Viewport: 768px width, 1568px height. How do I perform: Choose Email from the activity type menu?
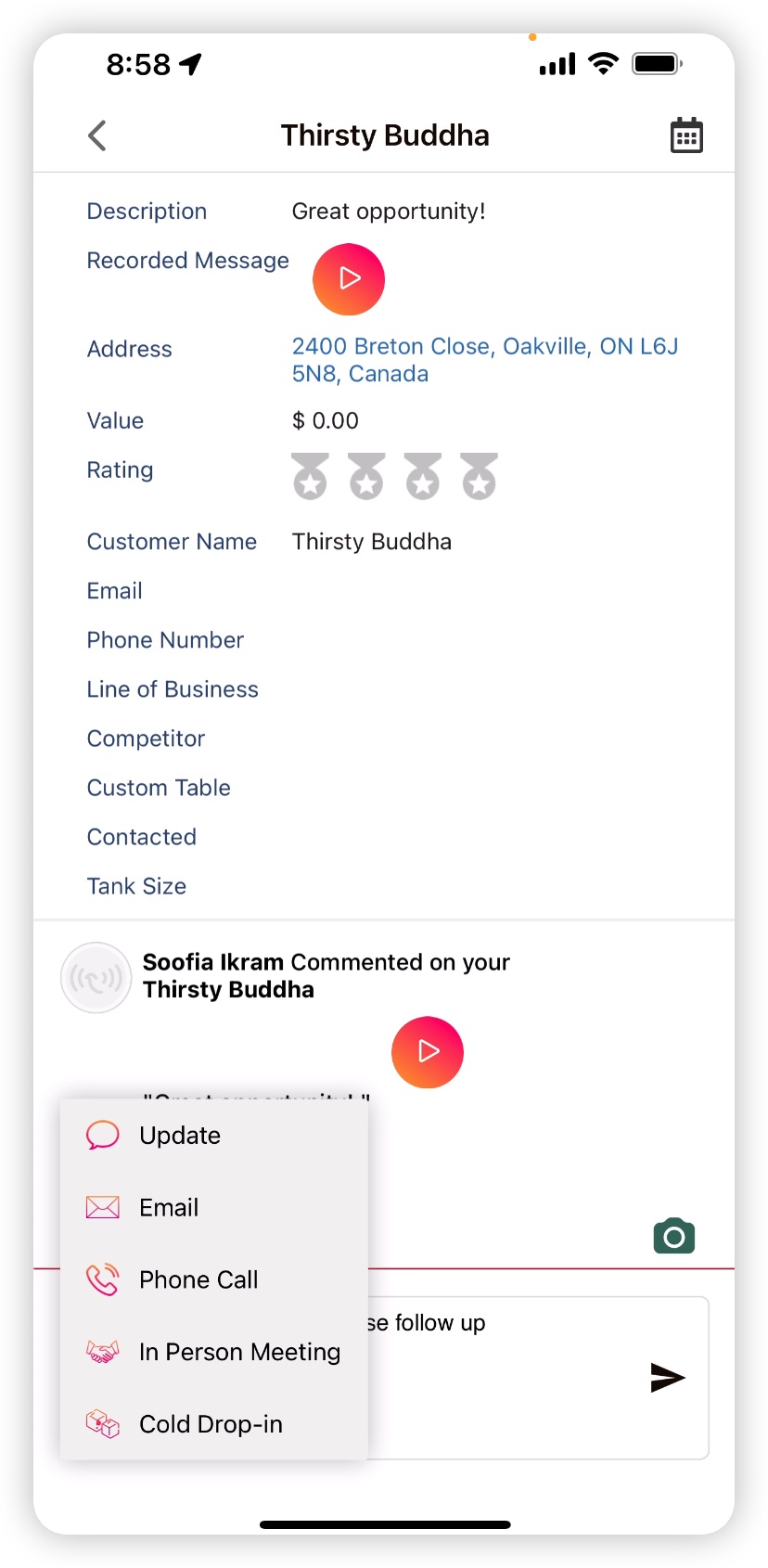(214, 1208)
